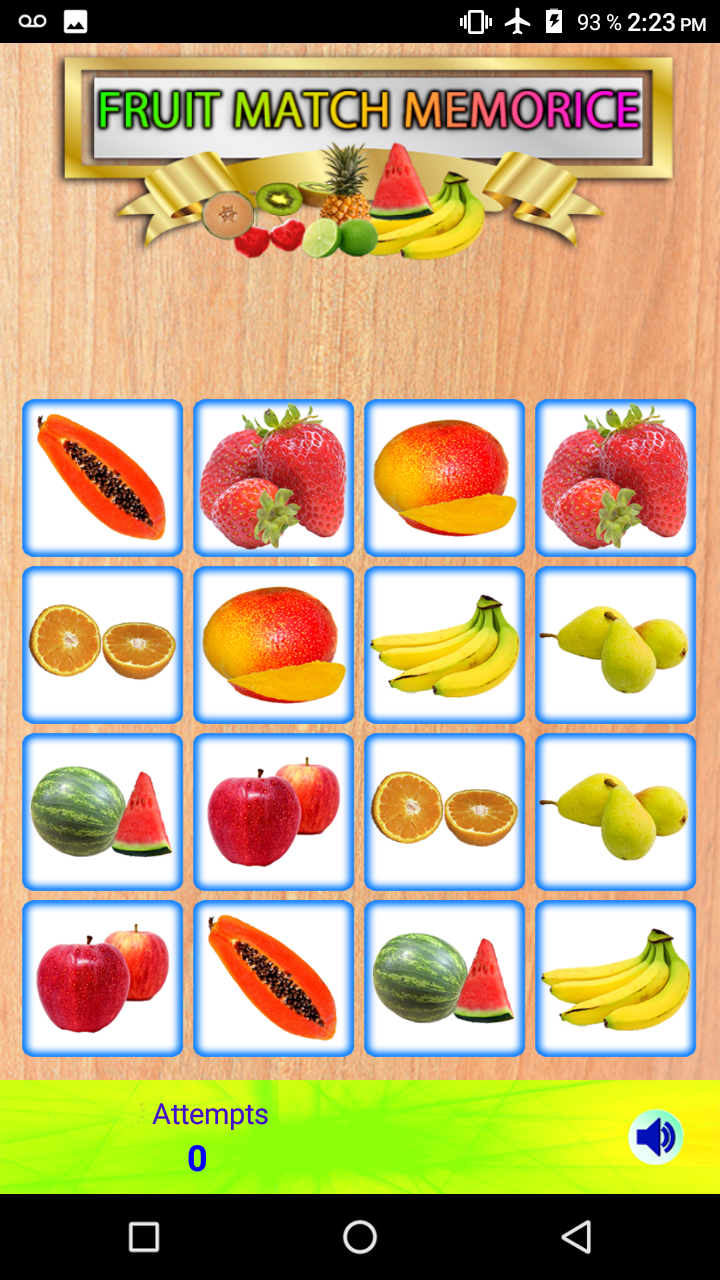Flip the watermelon card in the third row
This screenshot has width=720, height=1280.
(x=102, y=812)
